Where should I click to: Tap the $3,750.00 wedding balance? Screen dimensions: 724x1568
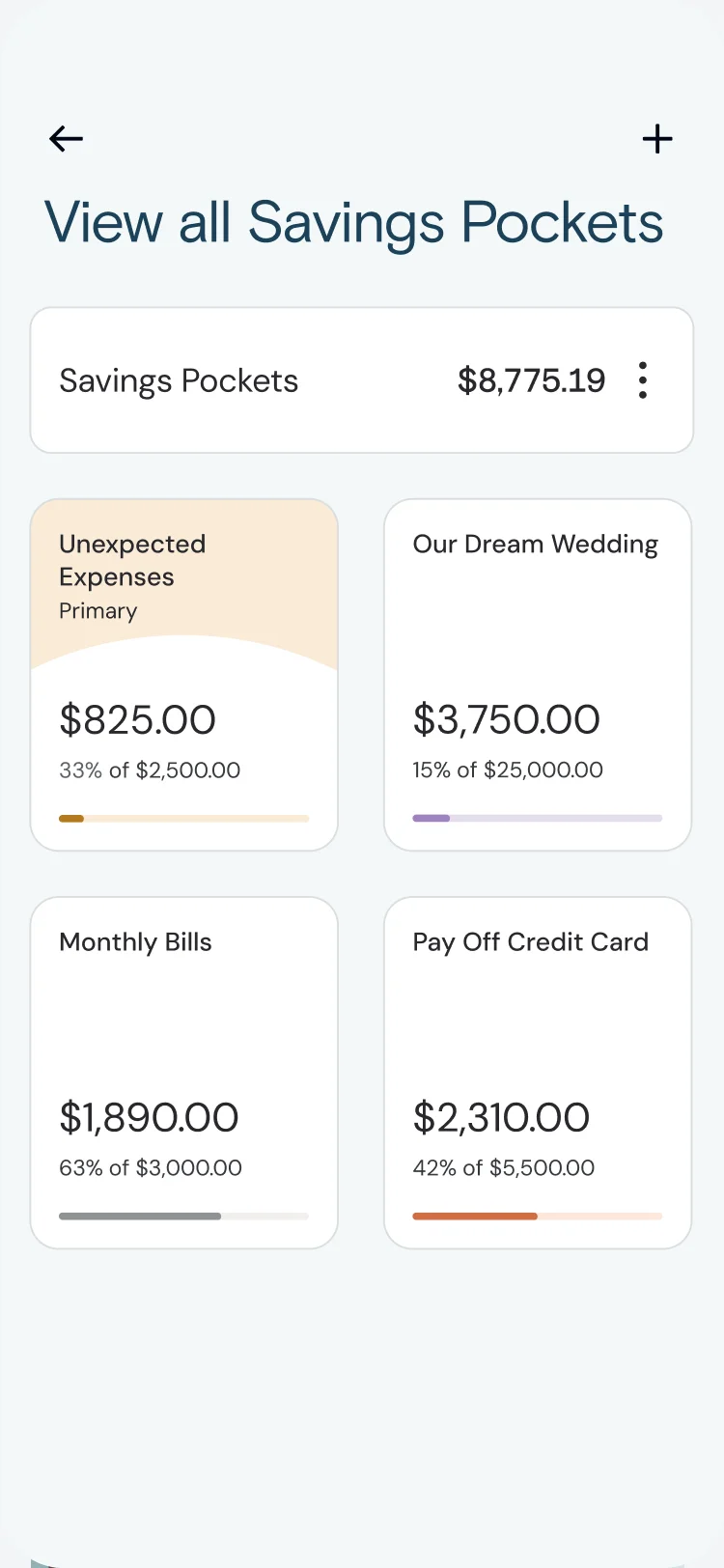click(x=507, y=719)
